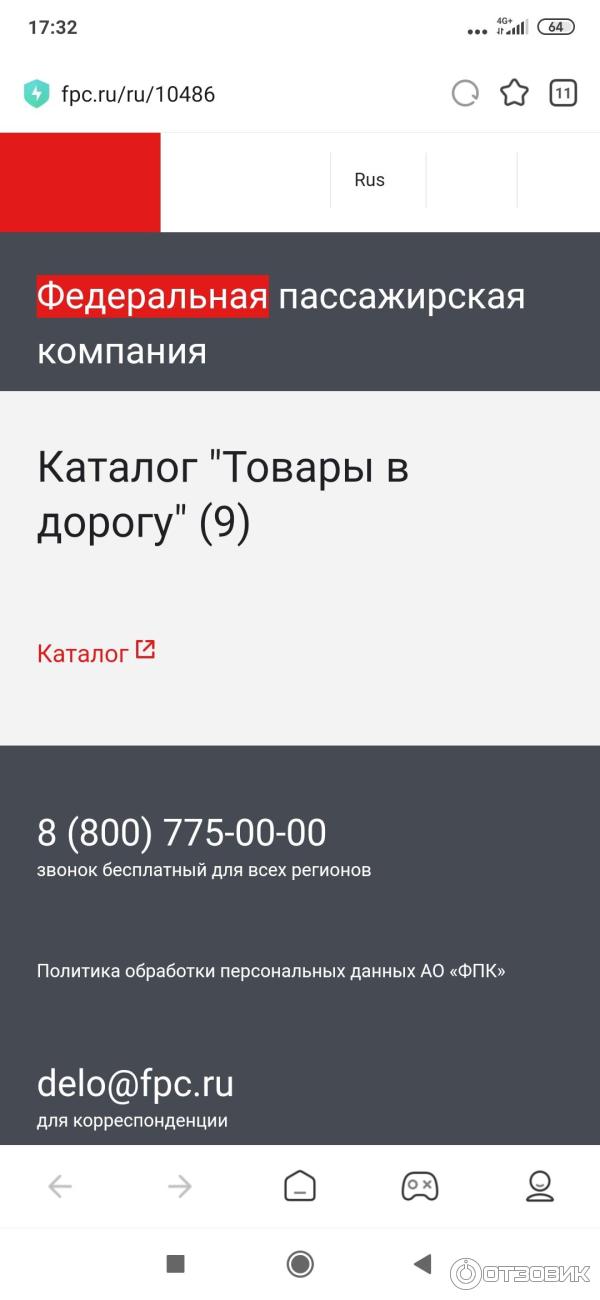Open the browser profile menu

[x=540, y=1186]
